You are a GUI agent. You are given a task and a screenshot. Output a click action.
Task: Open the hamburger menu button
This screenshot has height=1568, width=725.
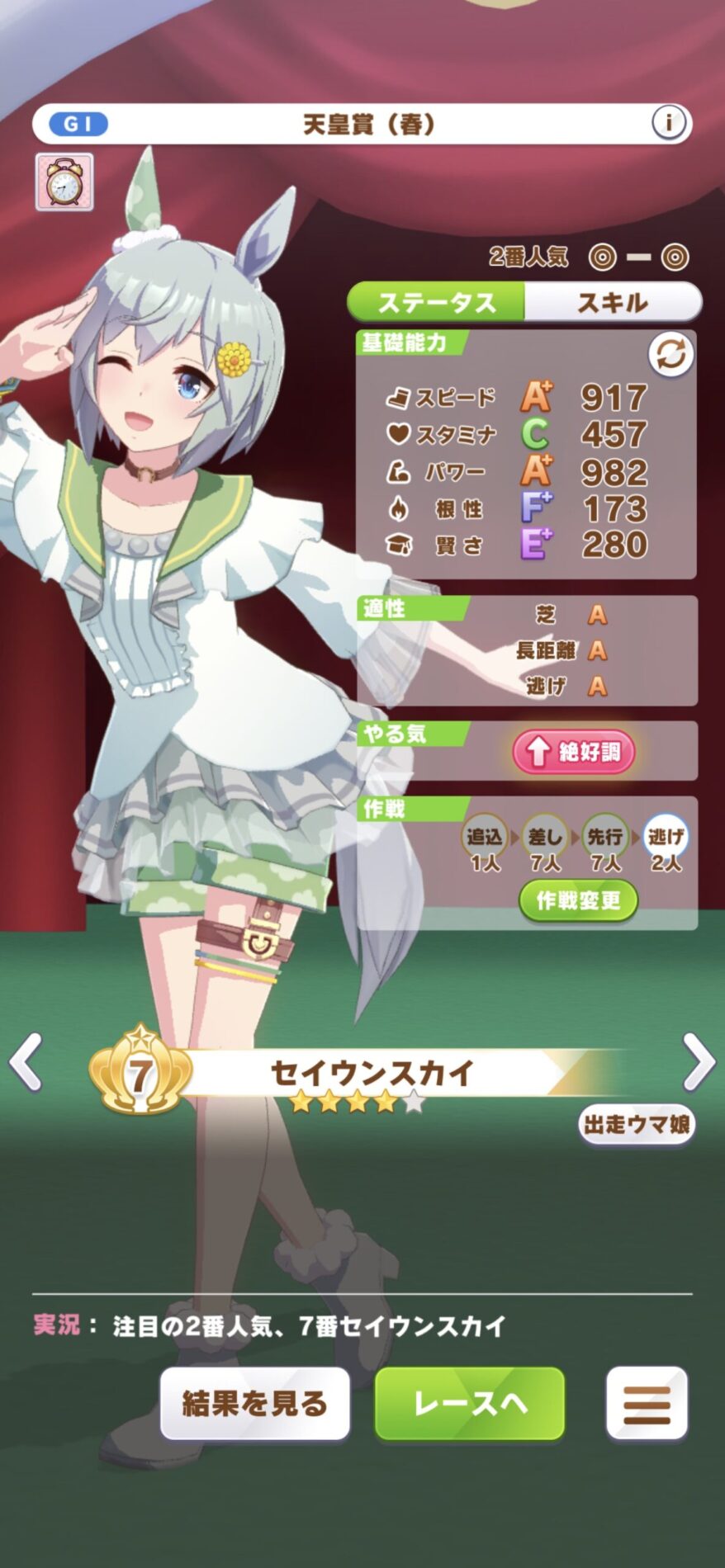[647, 1403]
